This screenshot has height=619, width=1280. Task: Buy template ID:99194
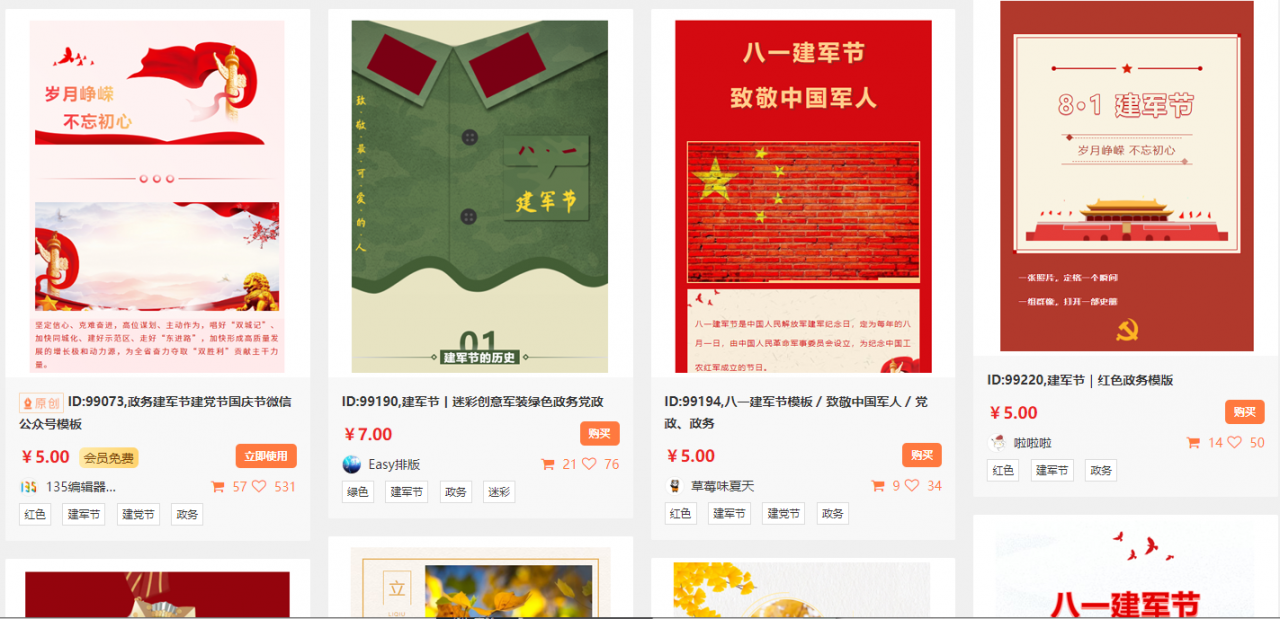[x=921, y=455]
